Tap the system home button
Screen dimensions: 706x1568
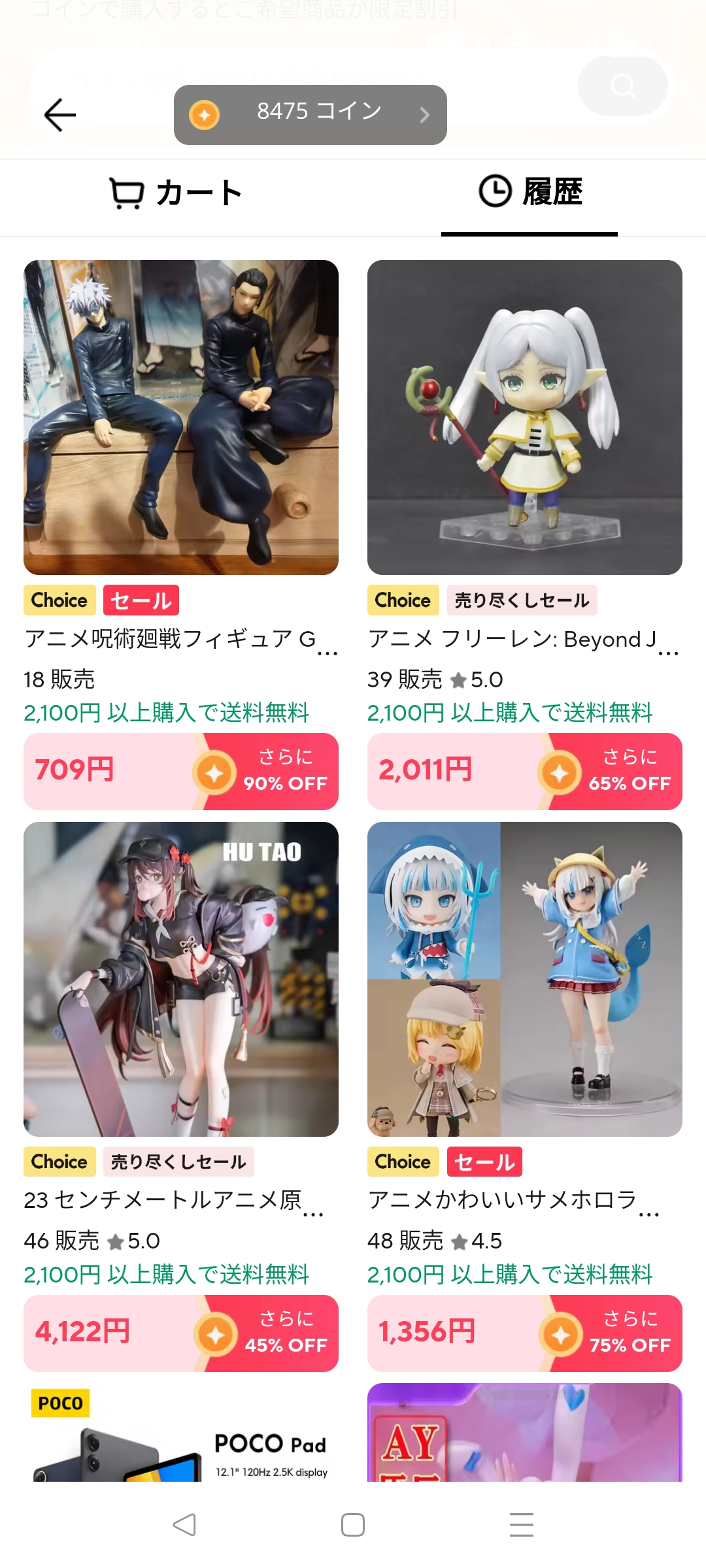tap(353, 1525)
